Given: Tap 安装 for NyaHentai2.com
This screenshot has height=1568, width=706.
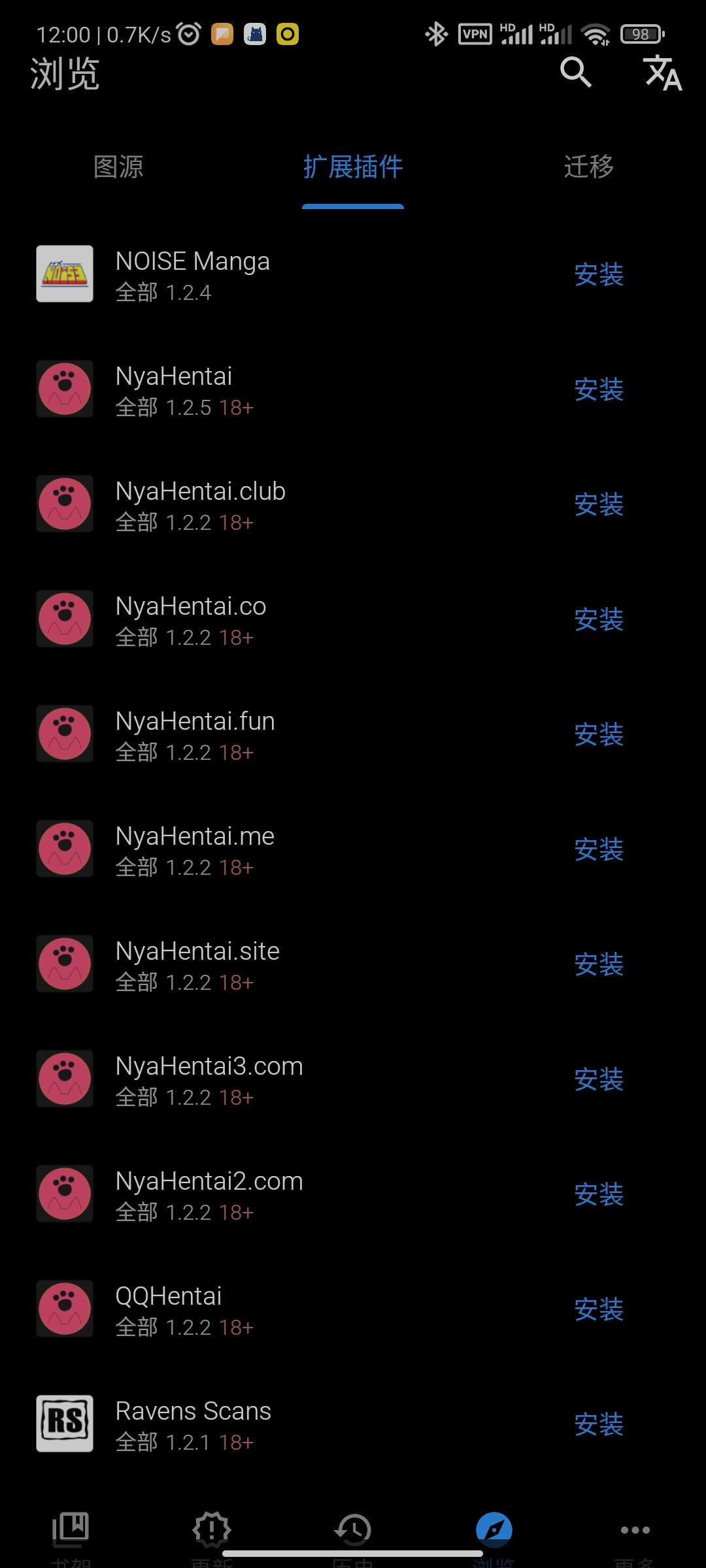Looking at the screenshot, I should pos(599,1194).
